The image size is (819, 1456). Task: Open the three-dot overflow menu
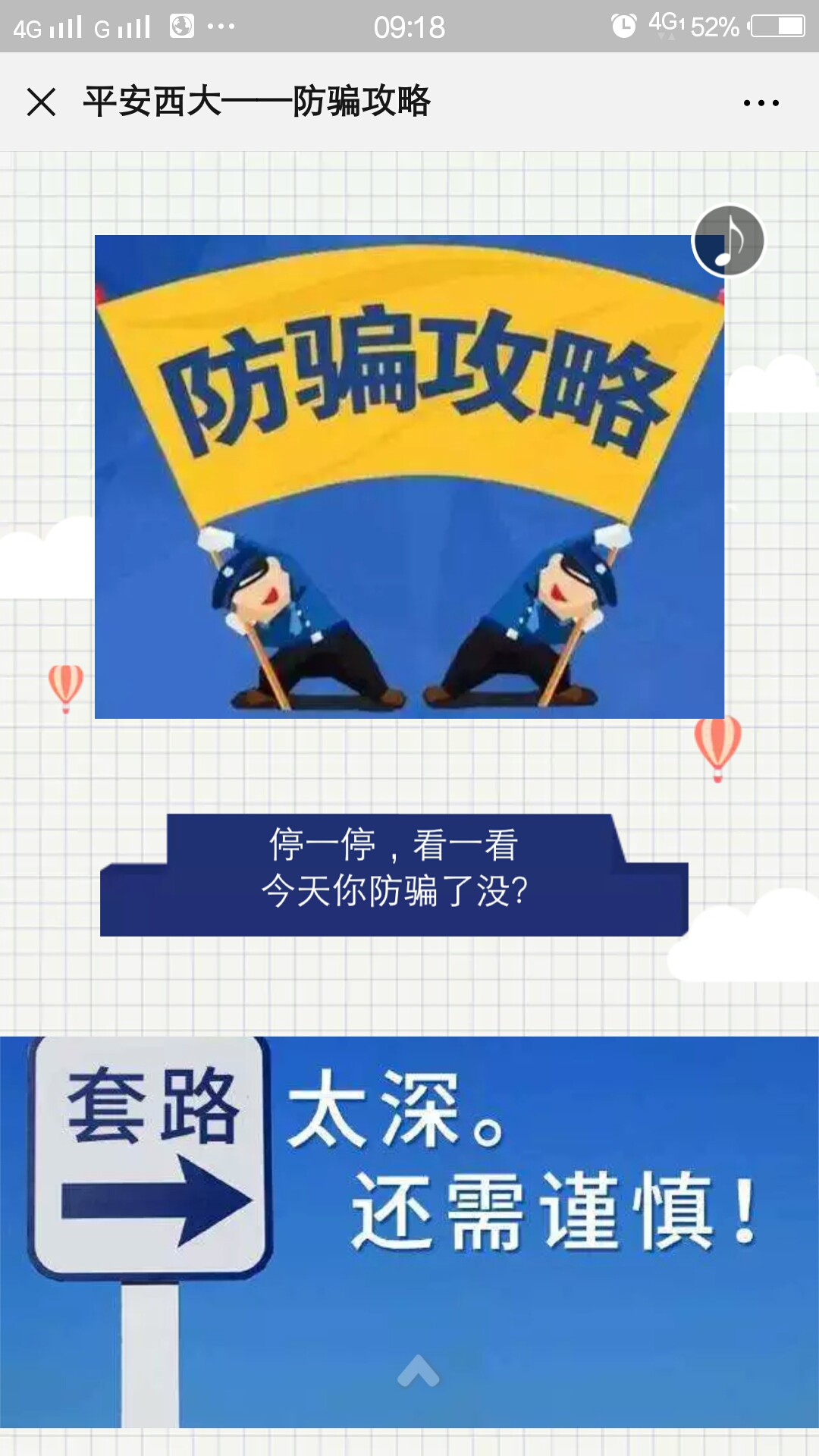[761, 102]
